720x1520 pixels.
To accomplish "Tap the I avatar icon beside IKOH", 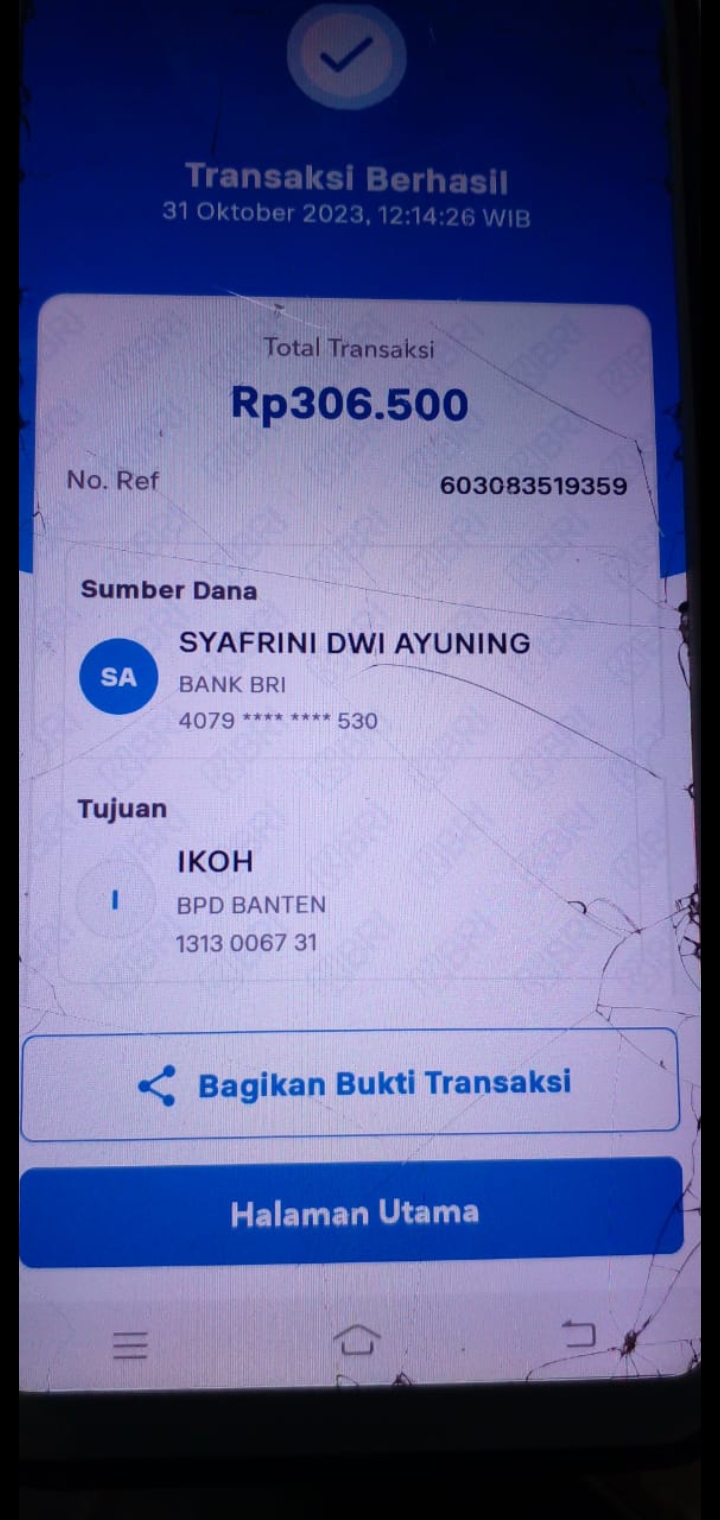I will 115,900.
